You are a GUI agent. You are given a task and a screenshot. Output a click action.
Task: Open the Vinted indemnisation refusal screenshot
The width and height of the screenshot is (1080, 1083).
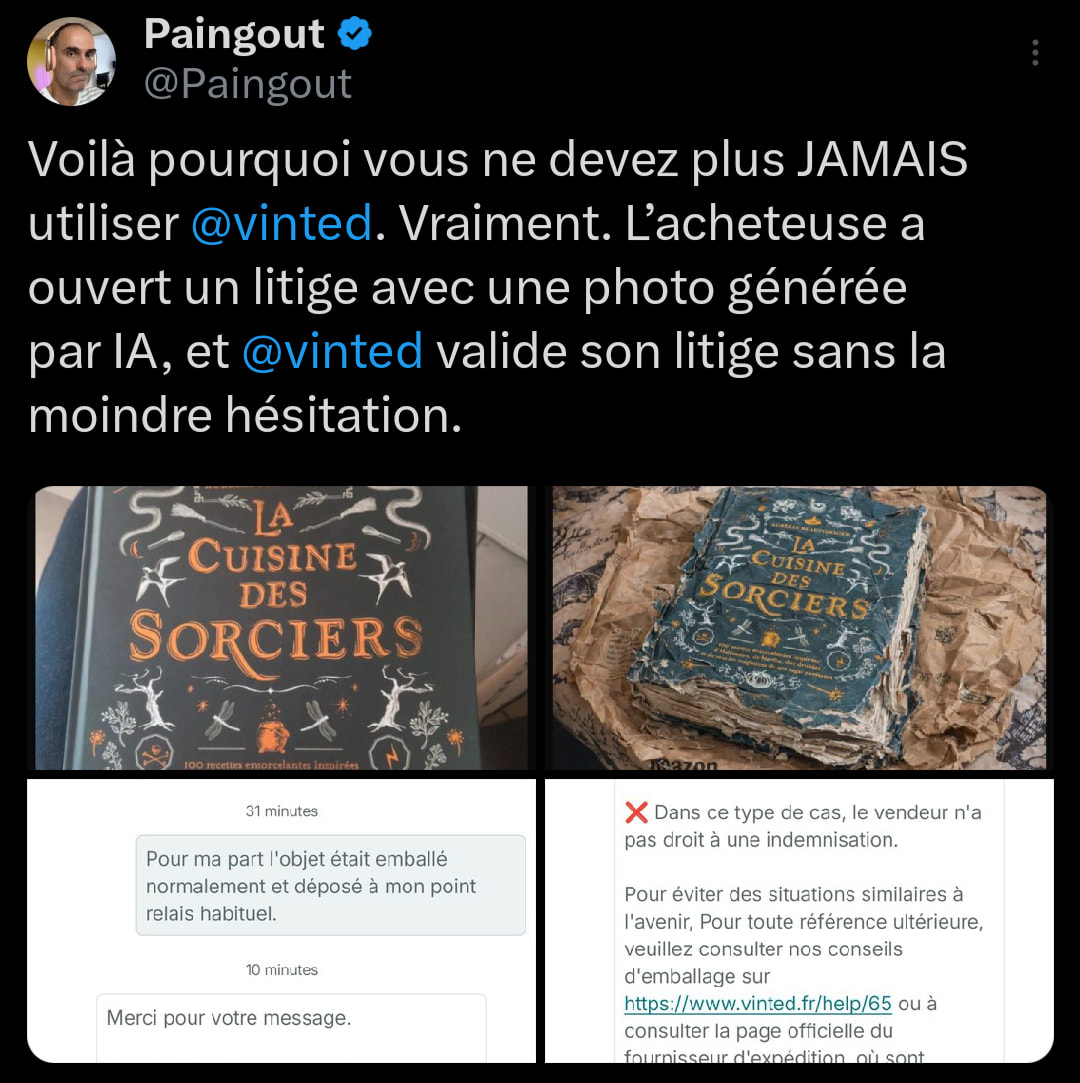click(798, 920)
